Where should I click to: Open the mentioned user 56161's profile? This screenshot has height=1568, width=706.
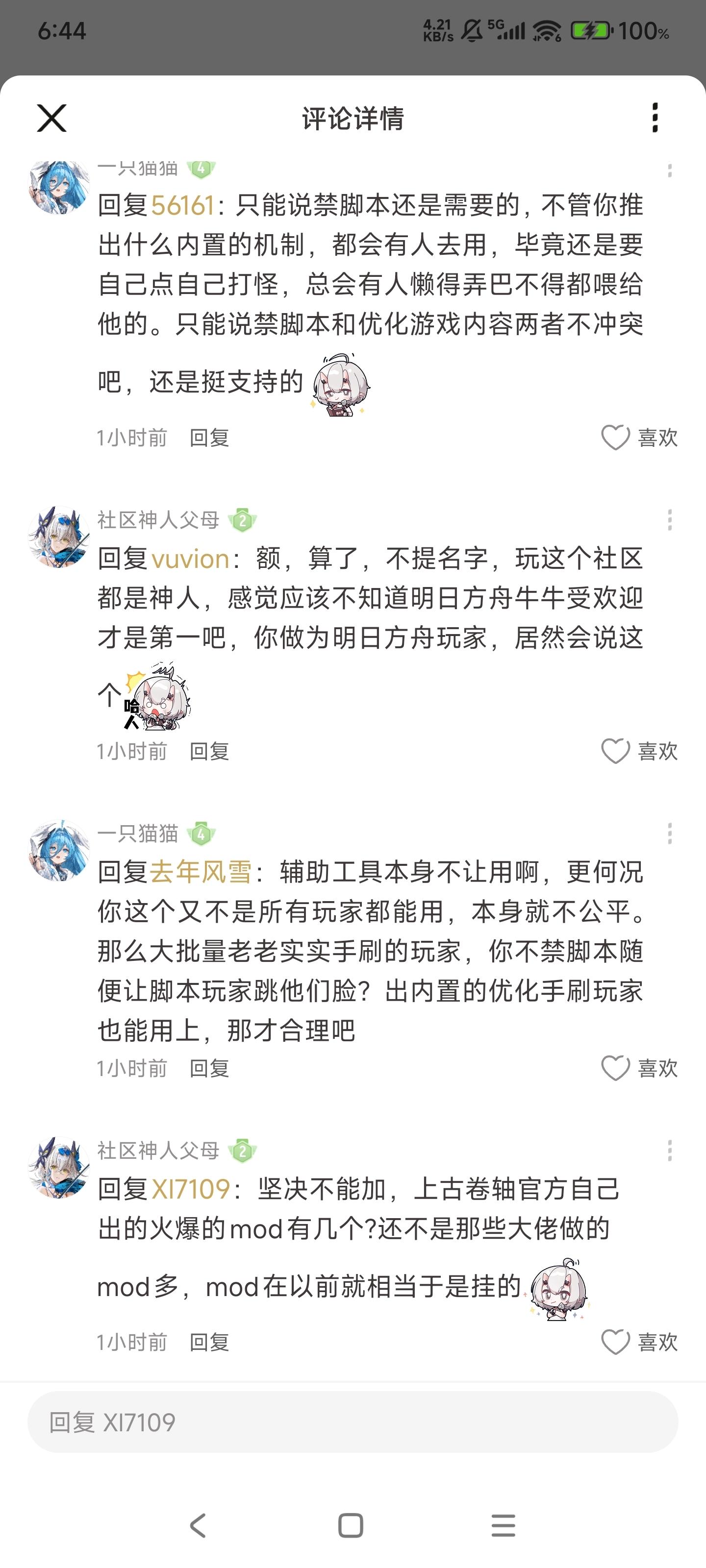[x=182, y=206]
